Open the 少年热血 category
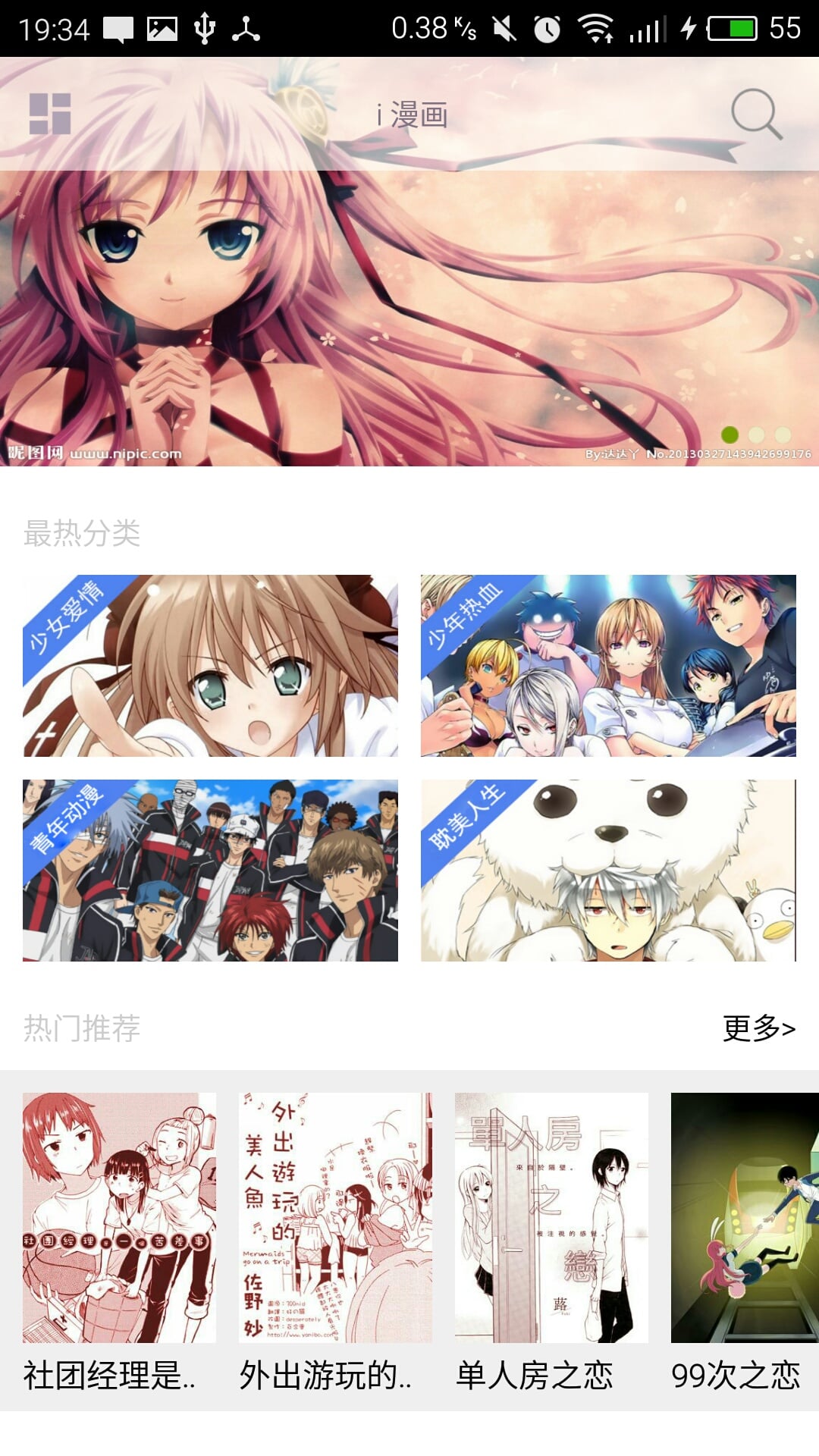819x1456 pixels. [x=608, y=666]
